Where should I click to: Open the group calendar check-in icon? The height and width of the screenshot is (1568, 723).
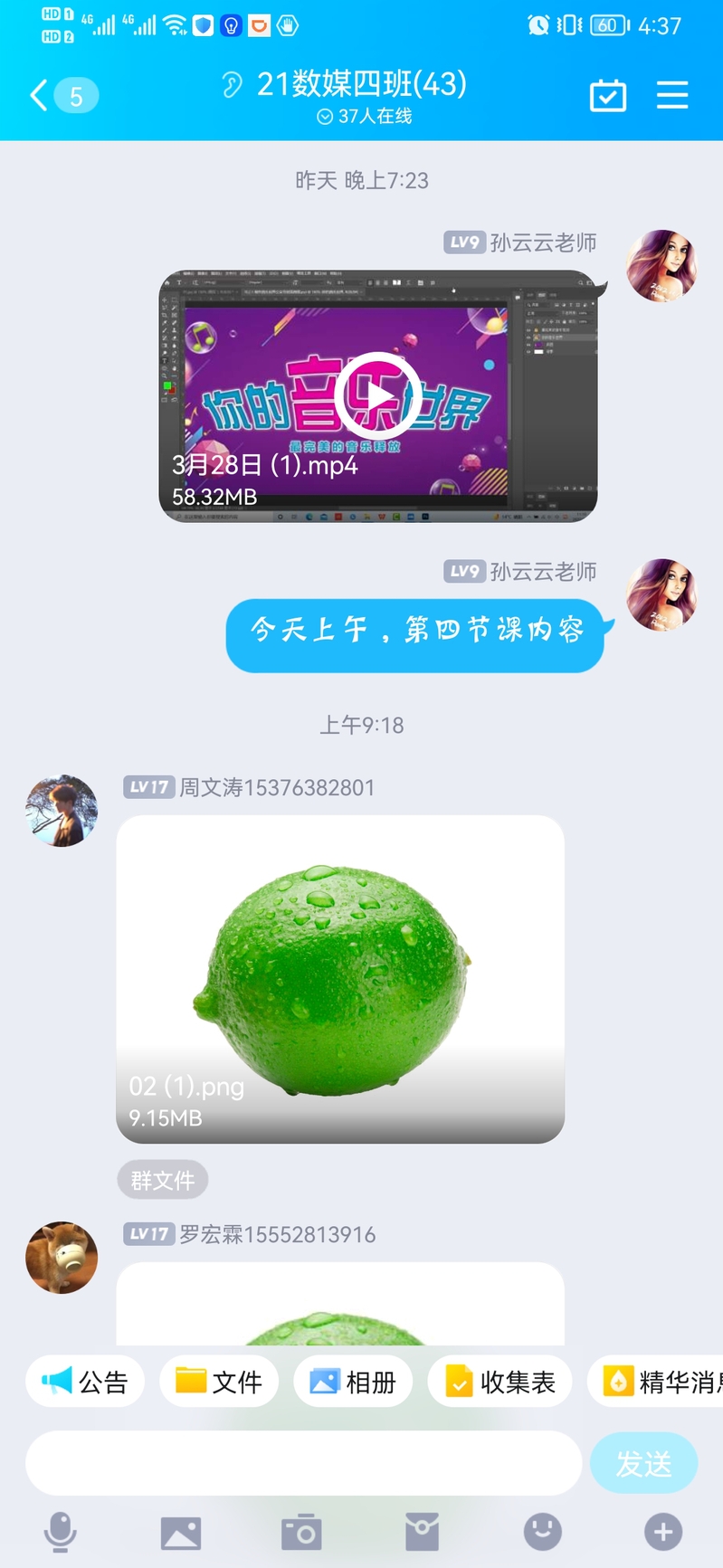(607, 95)
